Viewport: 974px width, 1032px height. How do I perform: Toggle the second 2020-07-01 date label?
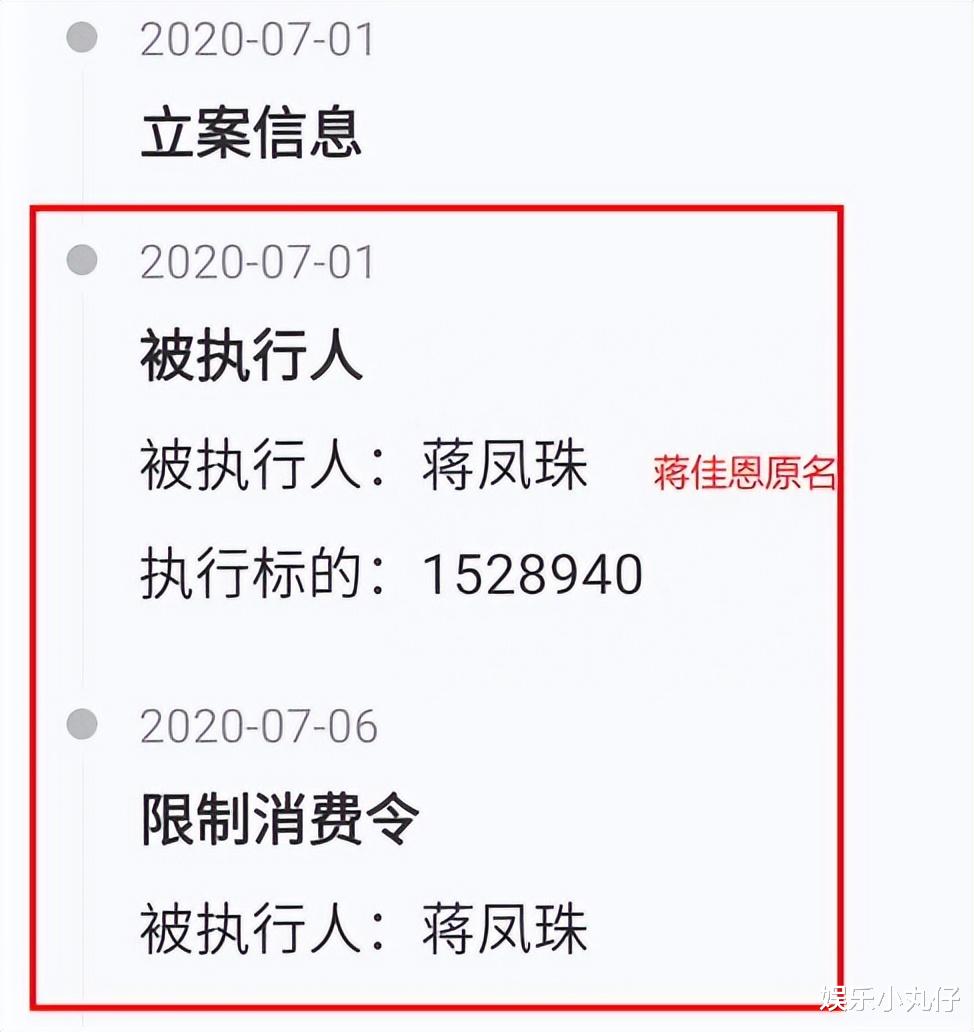[257, 263]
